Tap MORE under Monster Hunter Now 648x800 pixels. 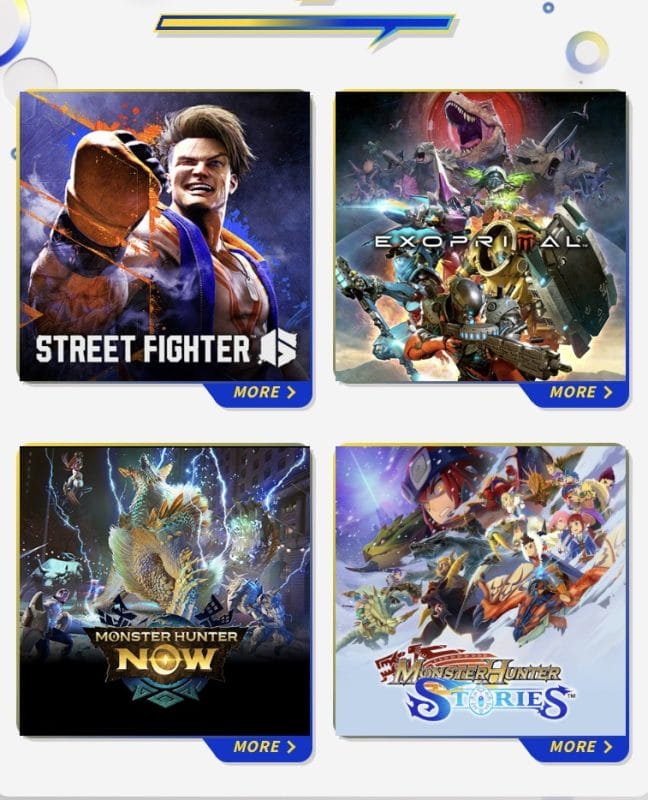[x=264, y=746]
